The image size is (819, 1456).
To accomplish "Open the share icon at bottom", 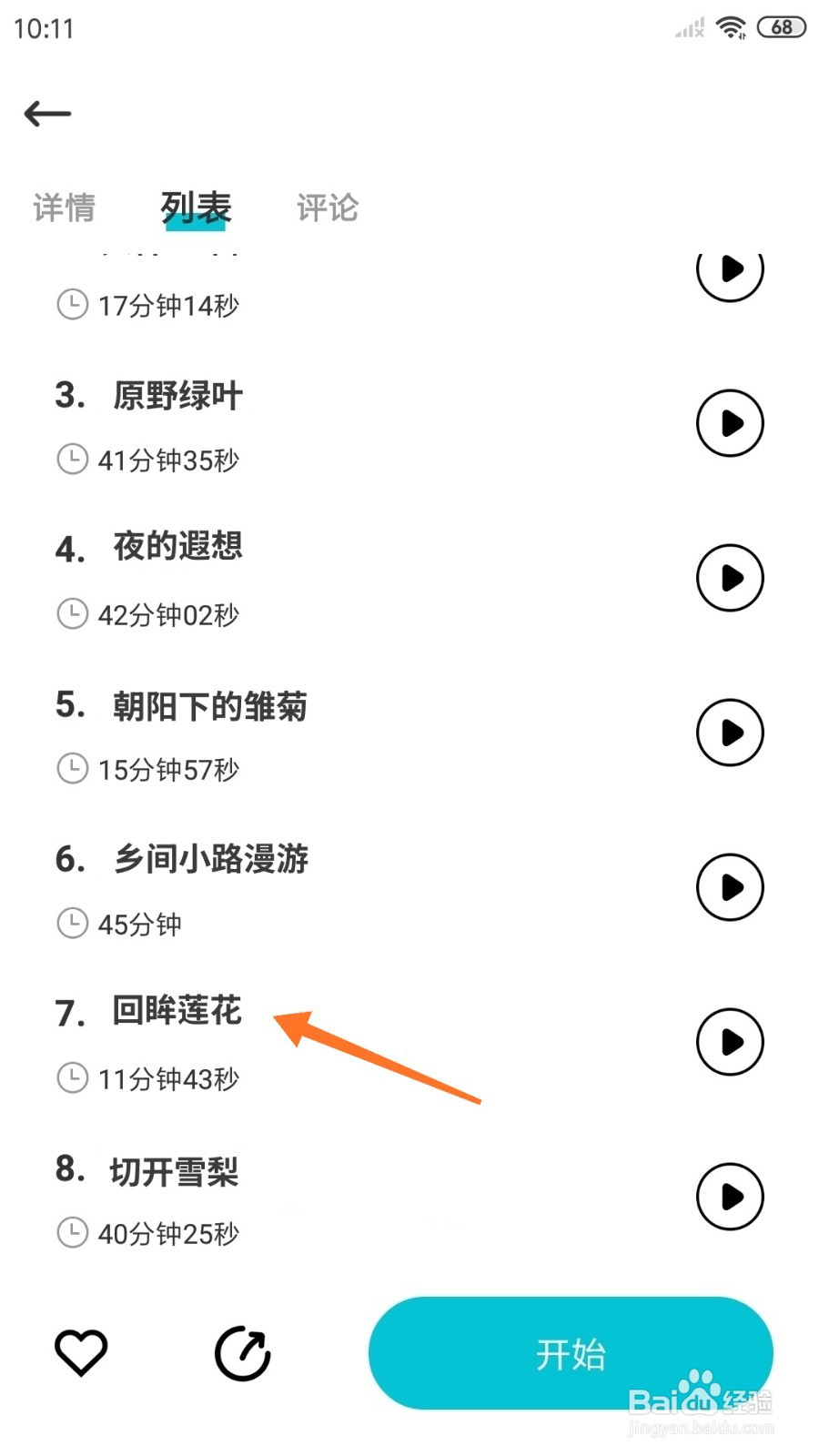I will [243, 1353].
